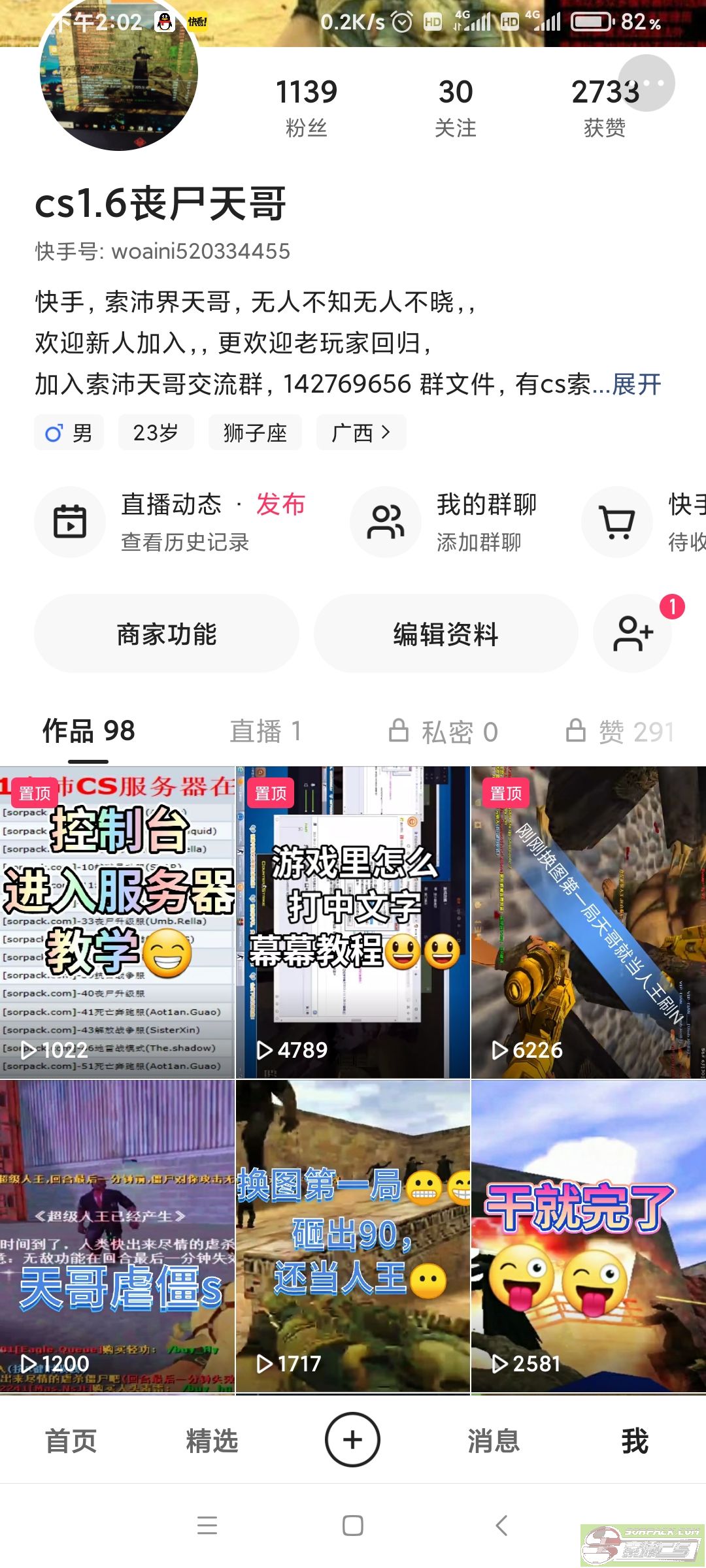
Task: Go to the 首页 tab
Action: point(71,1441)
